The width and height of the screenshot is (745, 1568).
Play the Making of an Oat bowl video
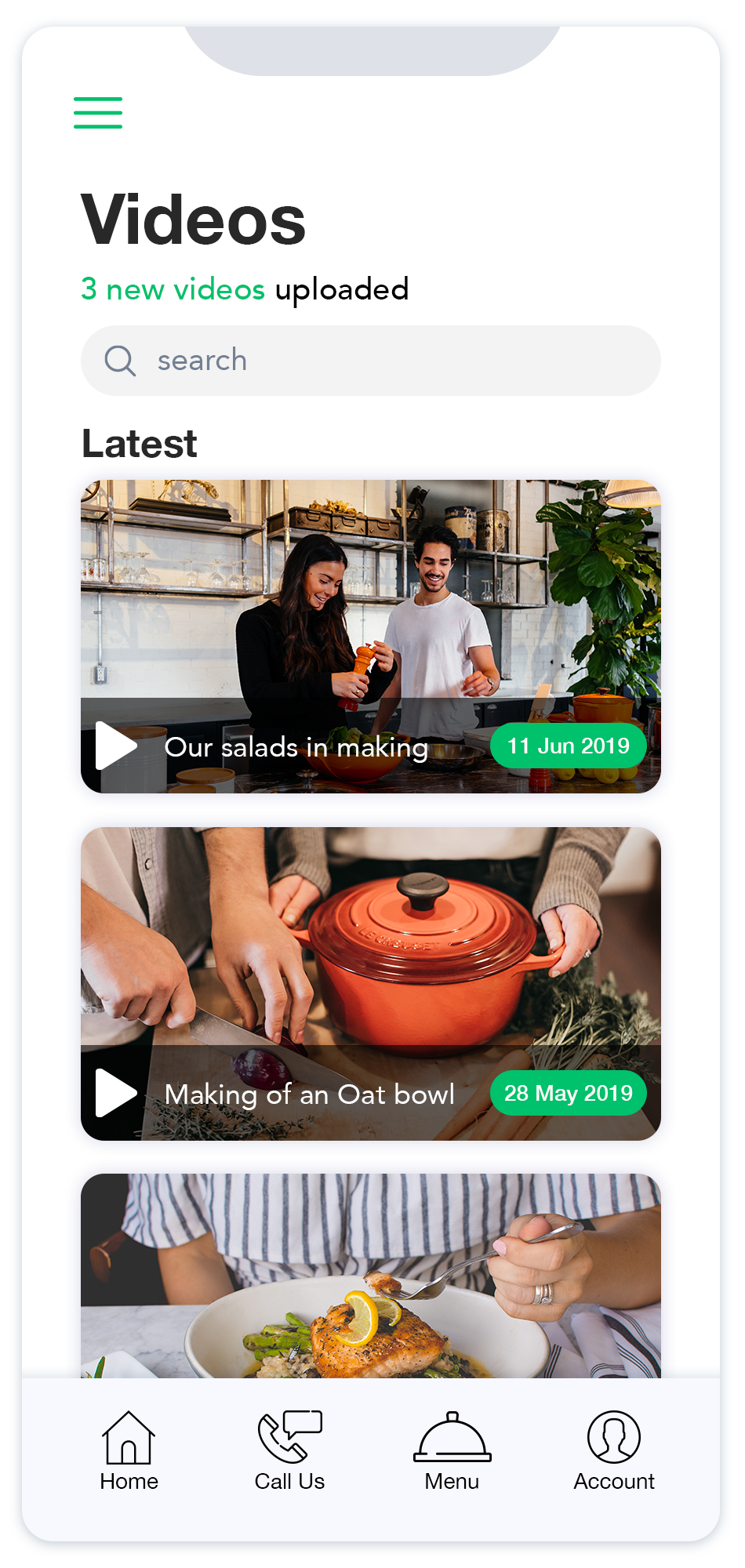(116, 1093)
